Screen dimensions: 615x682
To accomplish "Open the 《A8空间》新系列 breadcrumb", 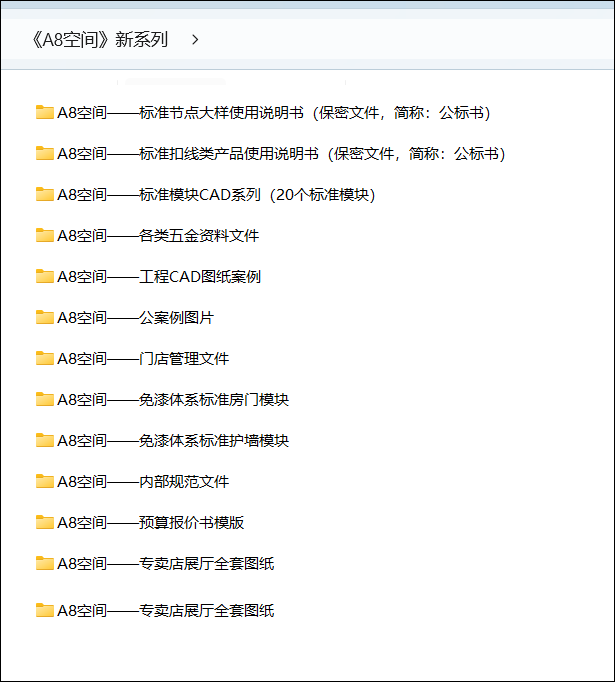I will click(99, 40).
